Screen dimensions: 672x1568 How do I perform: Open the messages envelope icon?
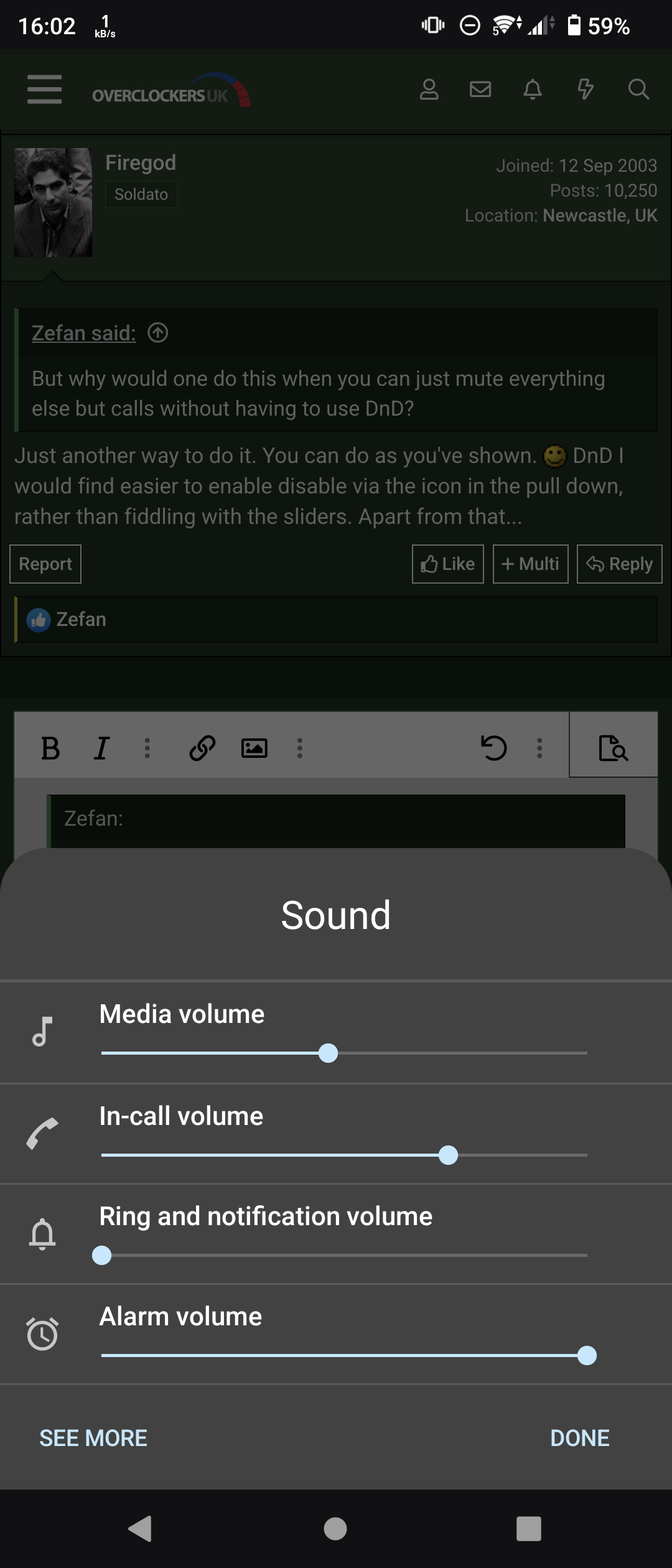pos(480,90)
